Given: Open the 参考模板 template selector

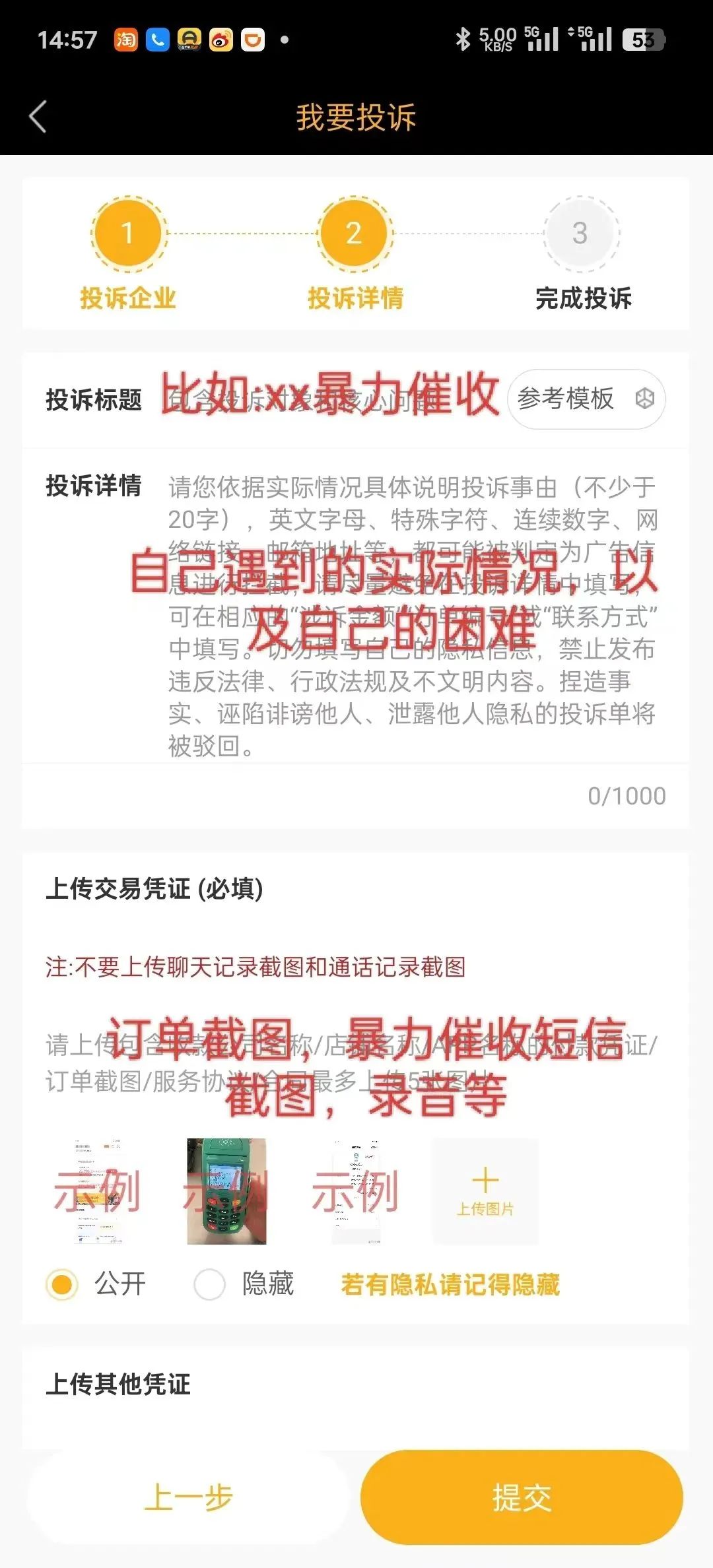Looking at the screenshot, I should pyautogui.click(x=564, y=399).
